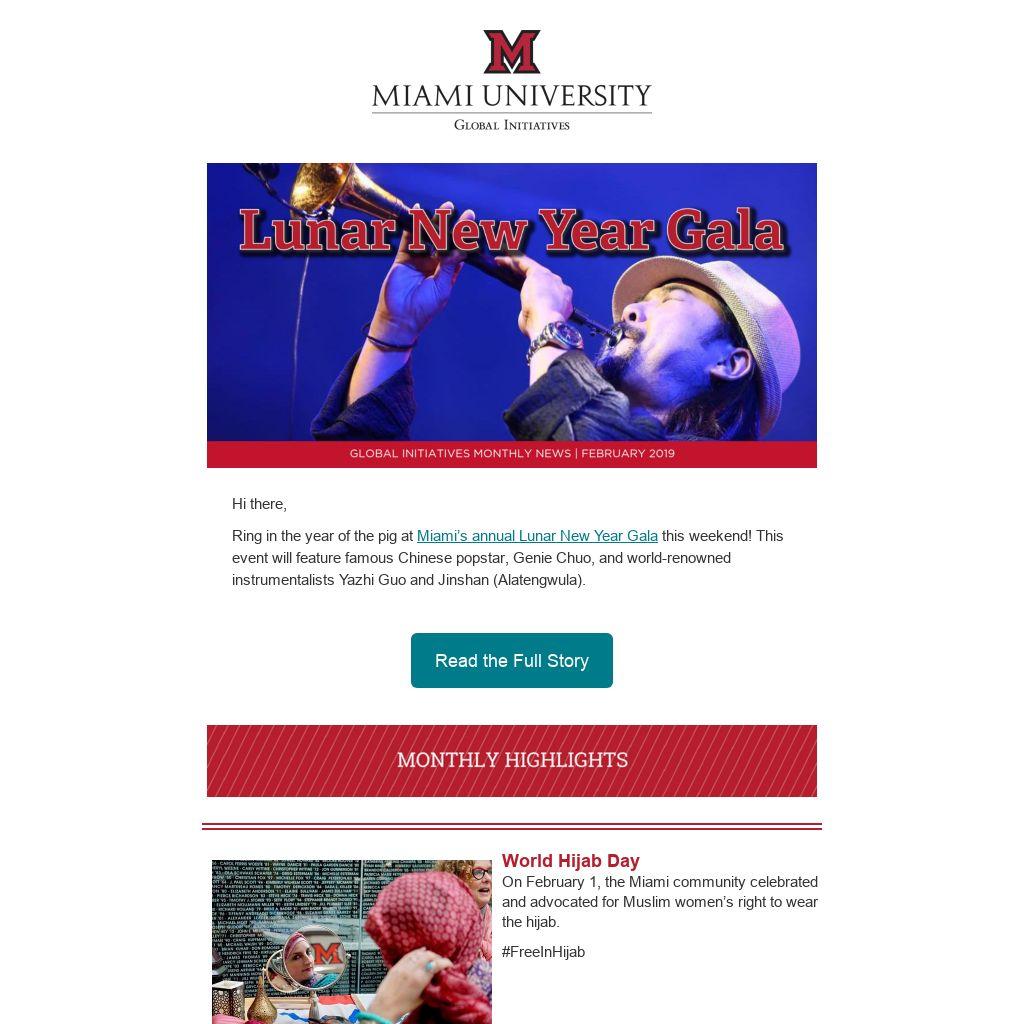
Task: Open the World Hijab Day headline
Action: (570, 861)
